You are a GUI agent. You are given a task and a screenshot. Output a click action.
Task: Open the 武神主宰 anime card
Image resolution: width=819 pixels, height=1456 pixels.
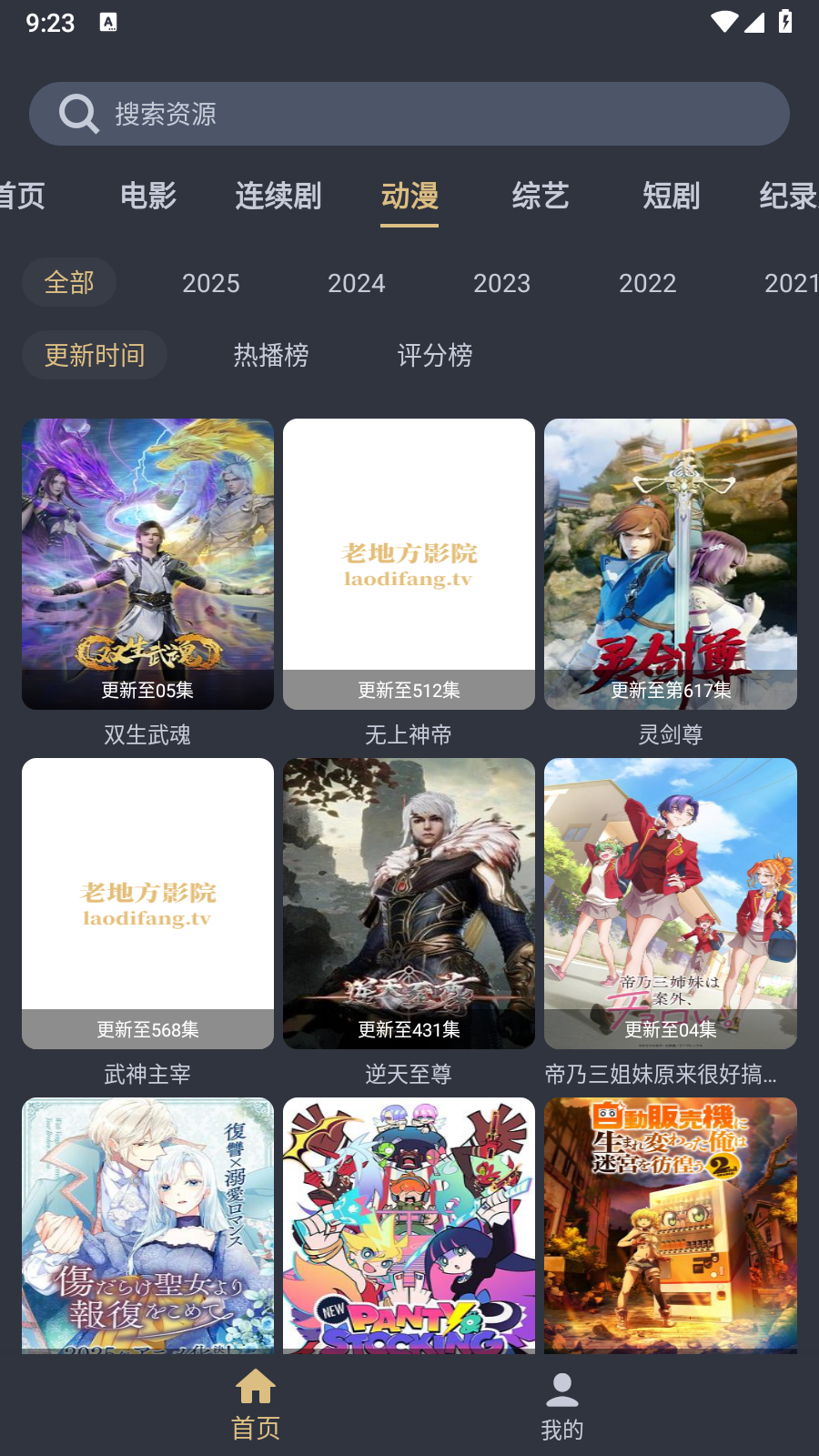point(147,904)
